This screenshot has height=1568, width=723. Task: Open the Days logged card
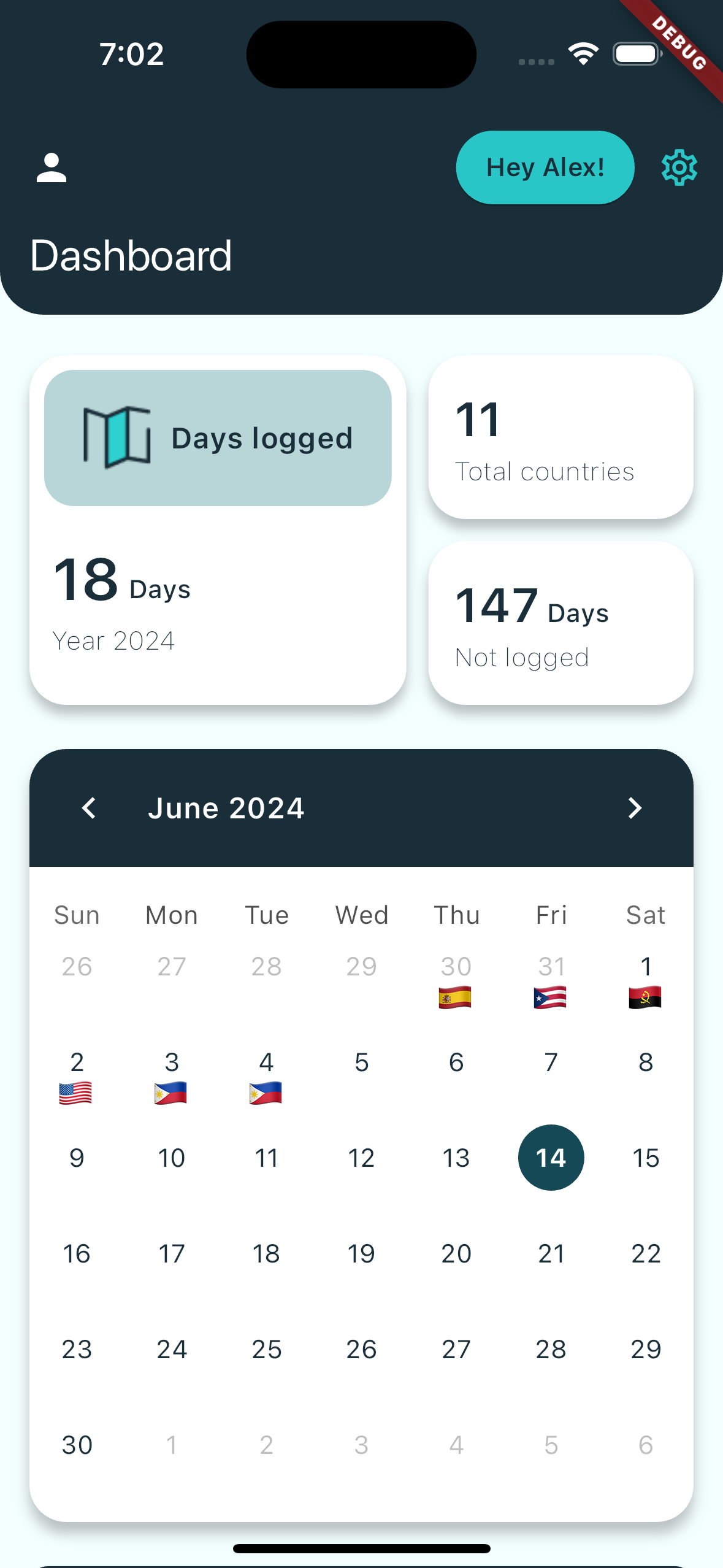coord(218,530)
